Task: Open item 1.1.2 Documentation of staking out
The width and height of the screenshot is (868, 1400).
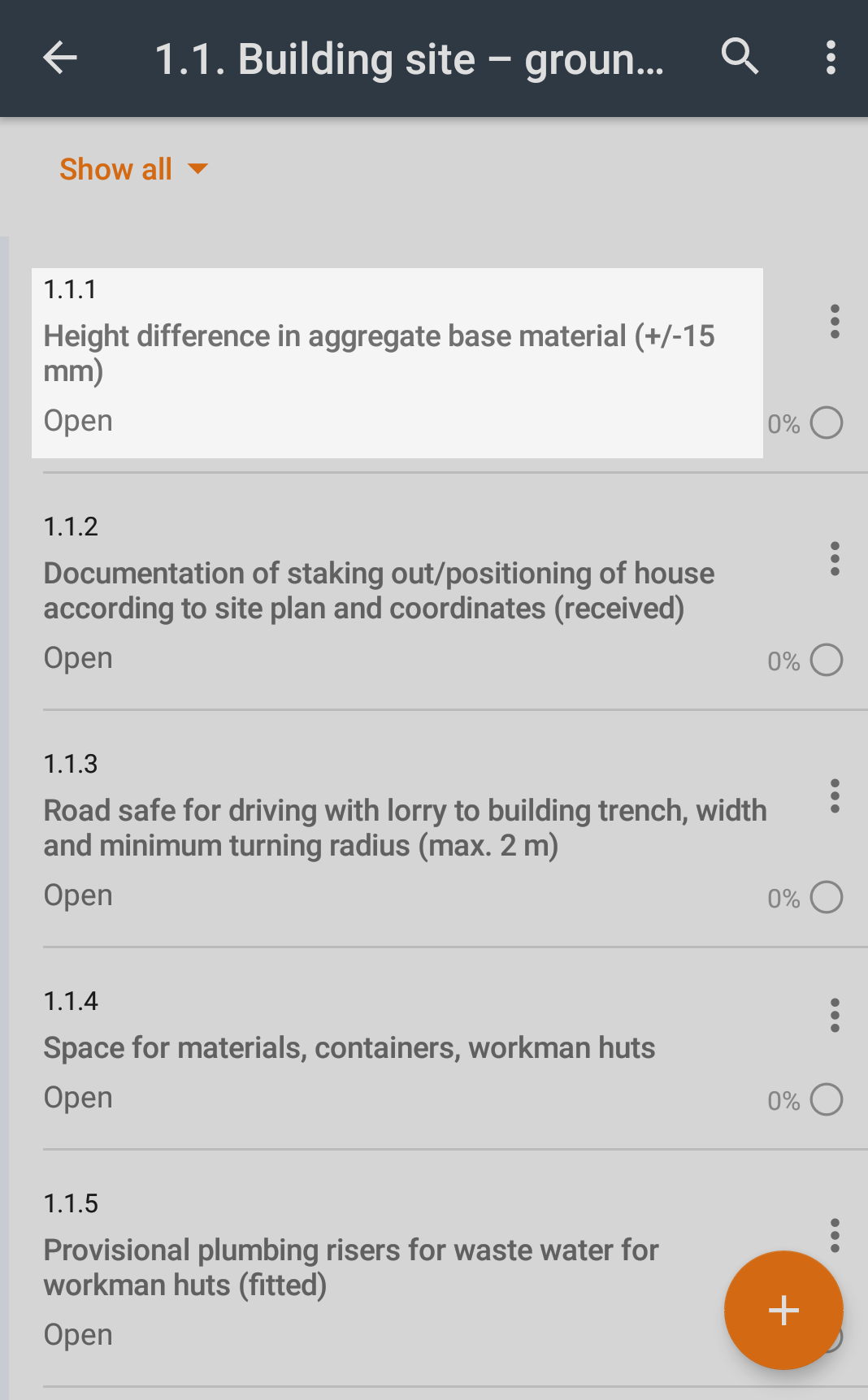Action: (x=379, y=591)
